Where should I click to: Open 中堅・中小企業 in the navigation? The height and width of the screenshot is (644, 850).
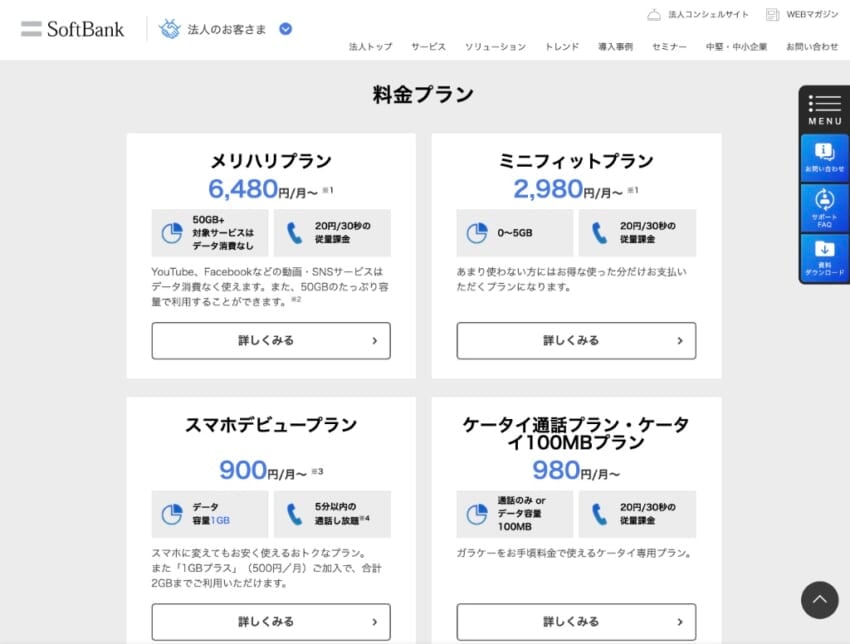(736, 47)
